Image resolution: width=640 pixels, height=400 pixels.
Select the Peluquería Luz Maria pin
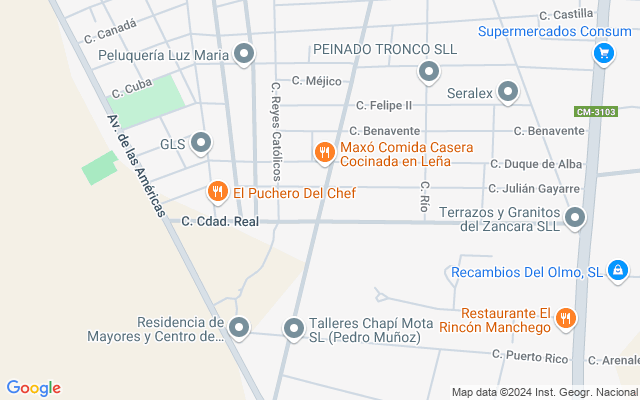tap(244, 55)
